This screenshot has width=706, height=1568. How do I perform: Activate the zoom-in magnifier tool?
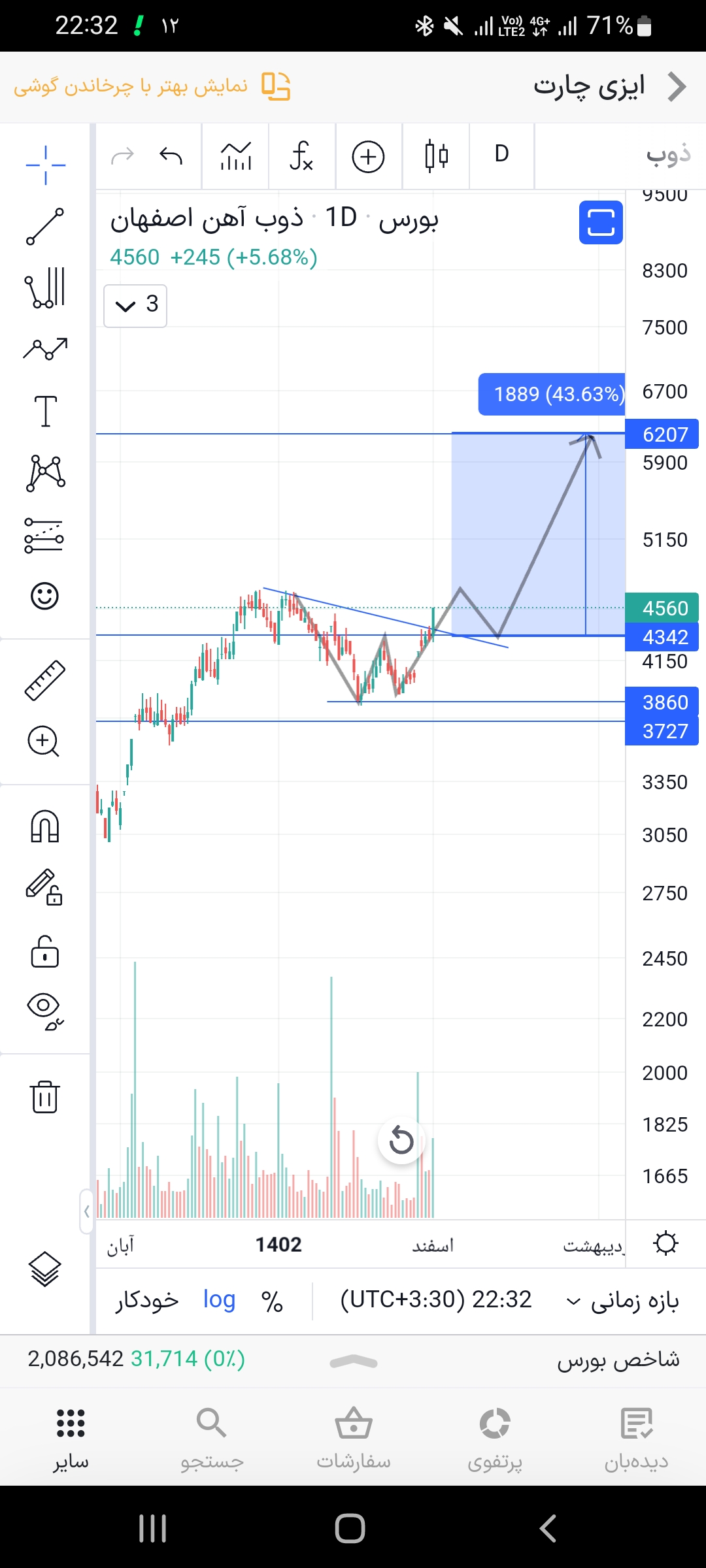tap(44, 741)
